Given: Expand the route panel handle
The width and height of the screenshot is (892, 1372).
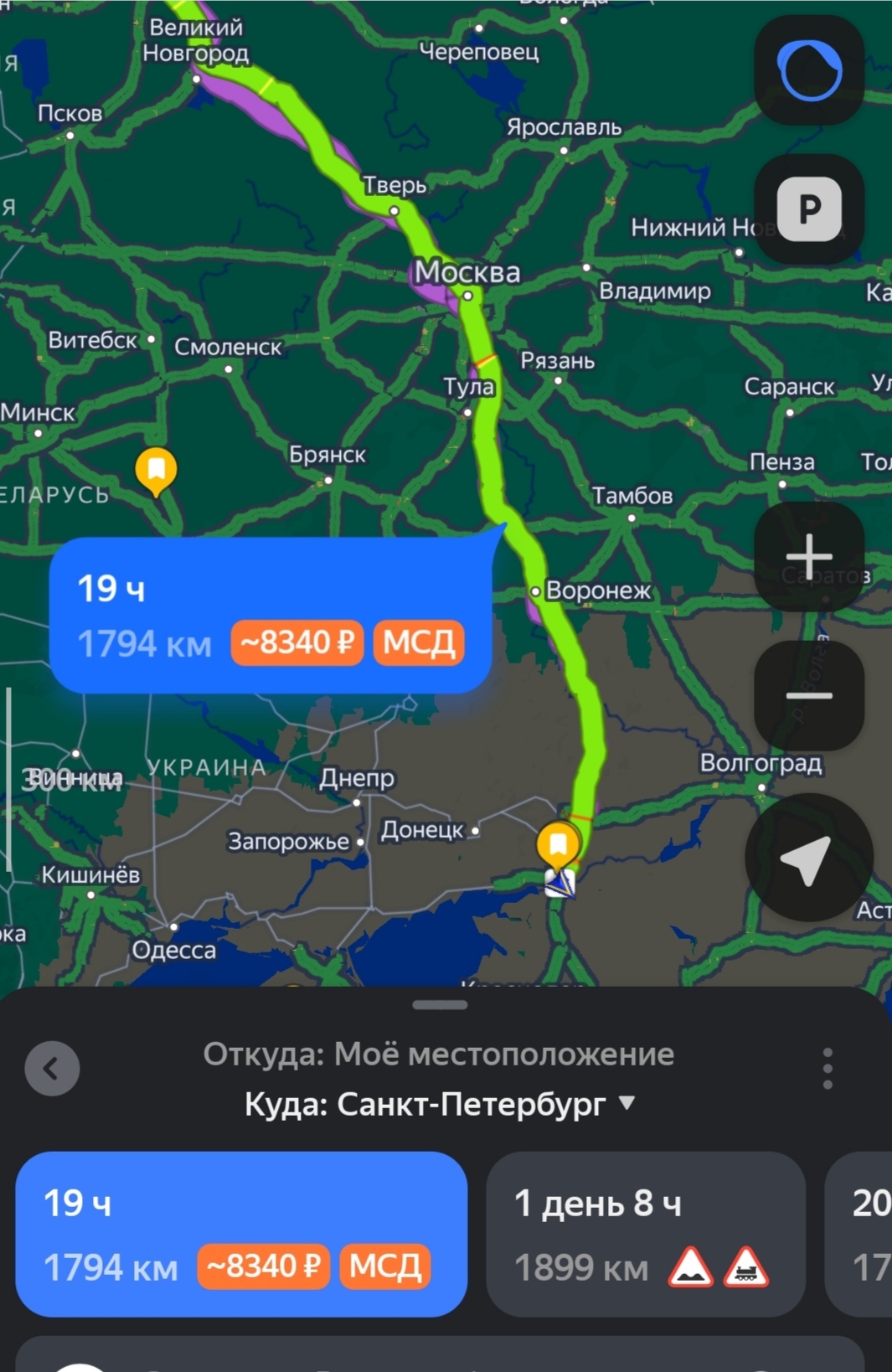Looking at the screenshot, I should click(440, 1005).
